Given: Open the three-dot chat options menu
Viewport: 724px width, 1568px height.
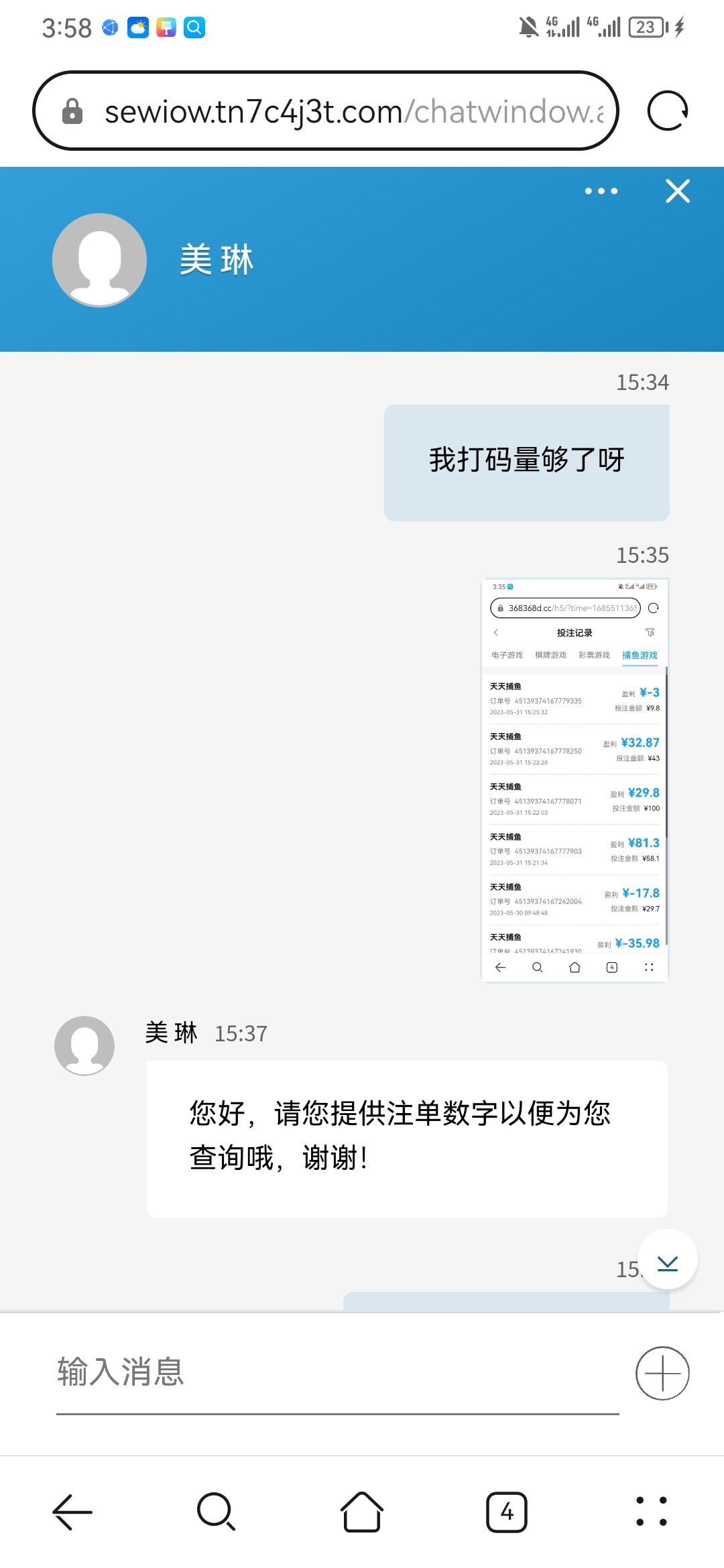Looking at the screenshot, I should coord(601,191).
